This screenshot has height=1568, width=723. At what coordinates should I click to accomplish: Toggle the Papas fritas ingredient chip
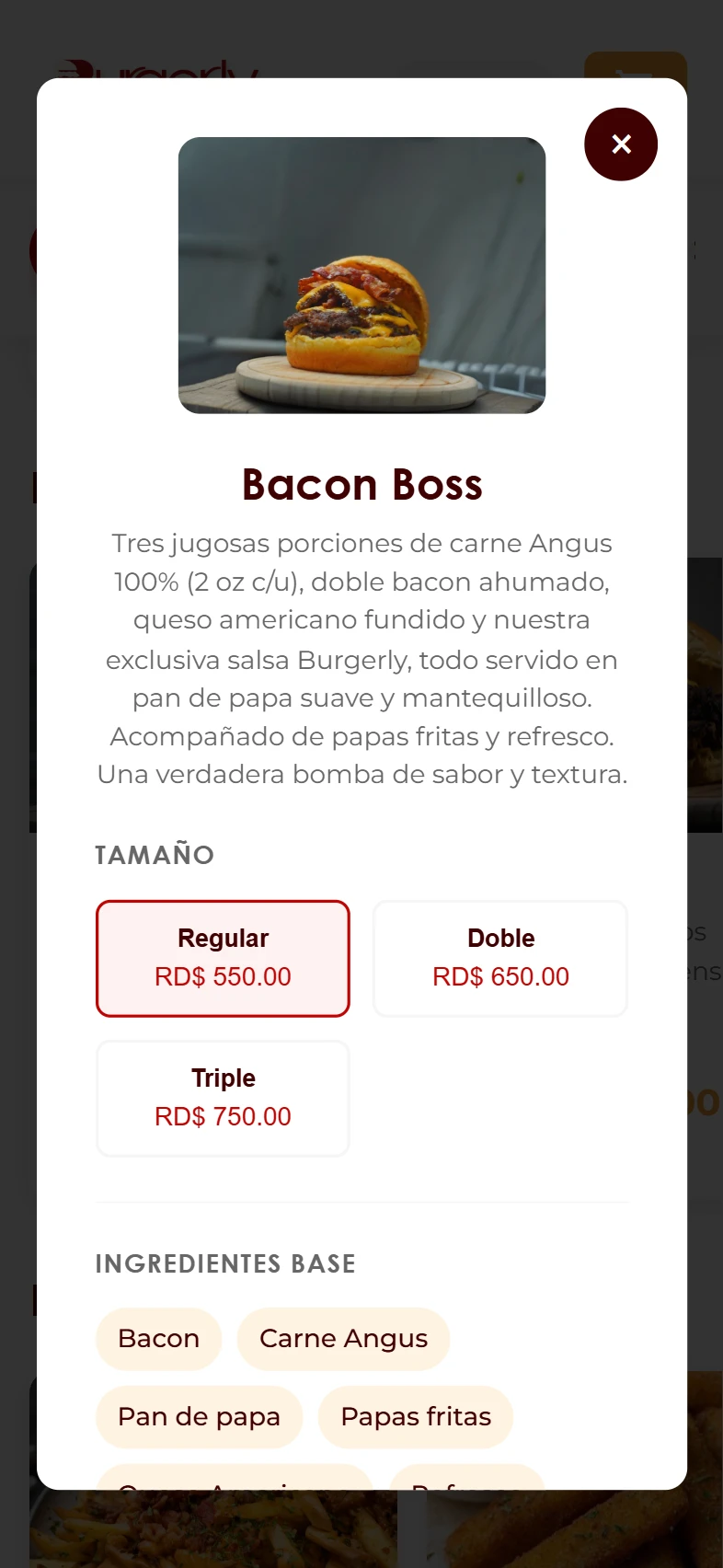416,1416
